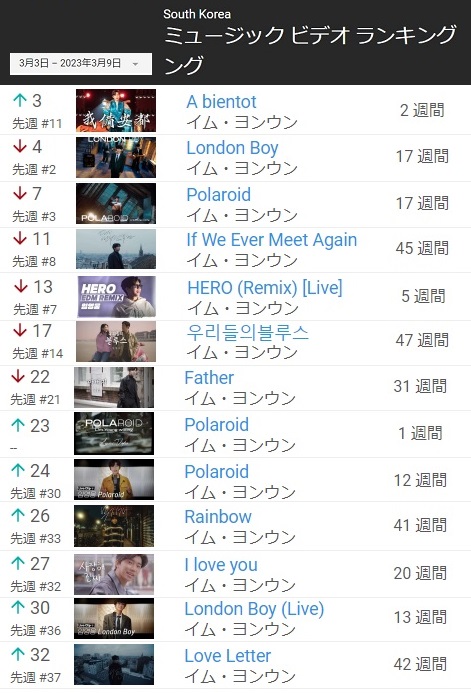Open the I love you song link
Viewport: 471px width, 693px height.
pos(220,565)
